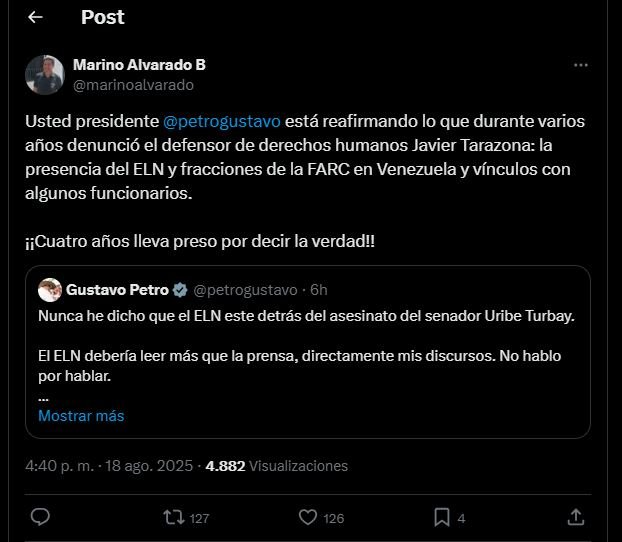Like the post with 126 likes
Viewport: 622px width, 542px height.
click(309, 517)
